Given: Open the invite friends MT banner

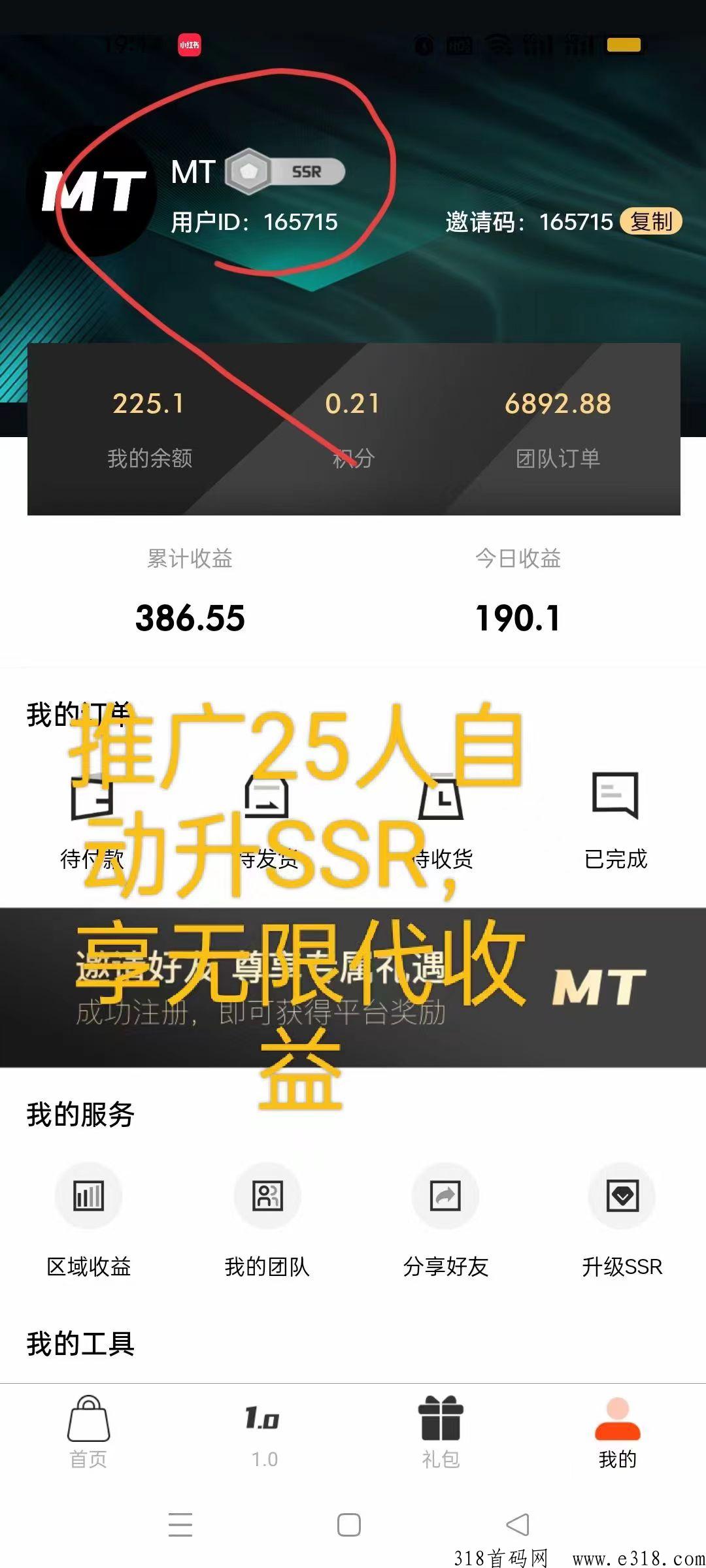Looking at the screenshot, I should [353, 988].
